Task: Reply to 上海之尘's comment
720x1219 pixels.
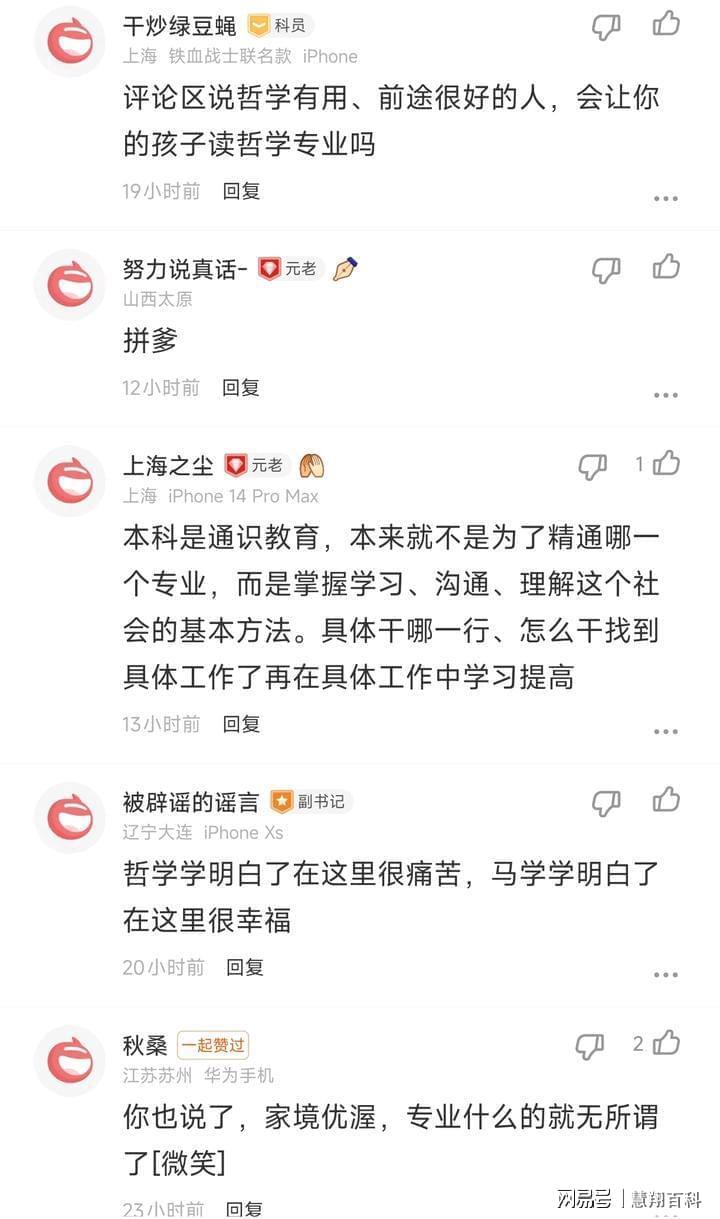Action: tap(241, 724)
